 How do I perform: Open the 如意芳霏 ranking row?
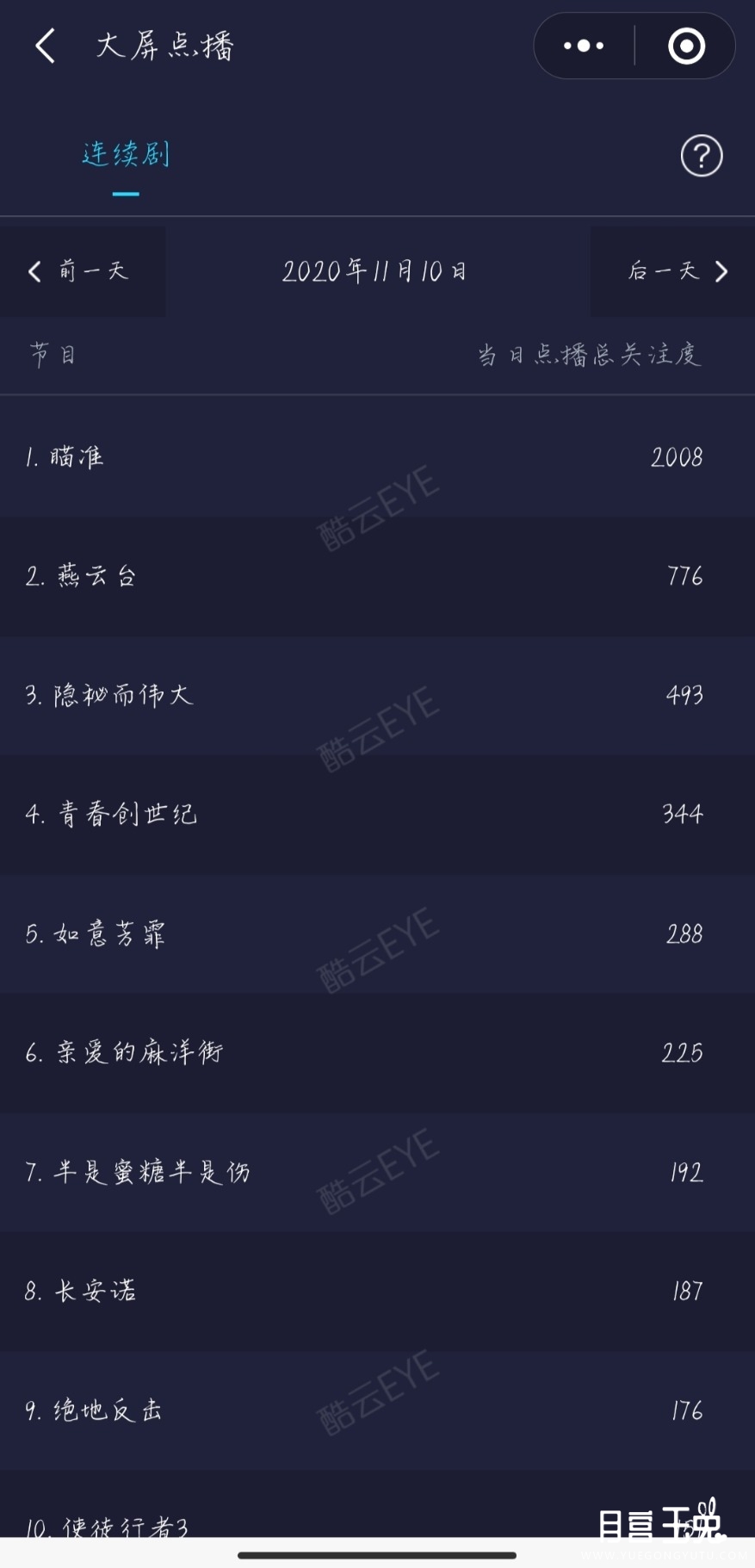[377, 934]
